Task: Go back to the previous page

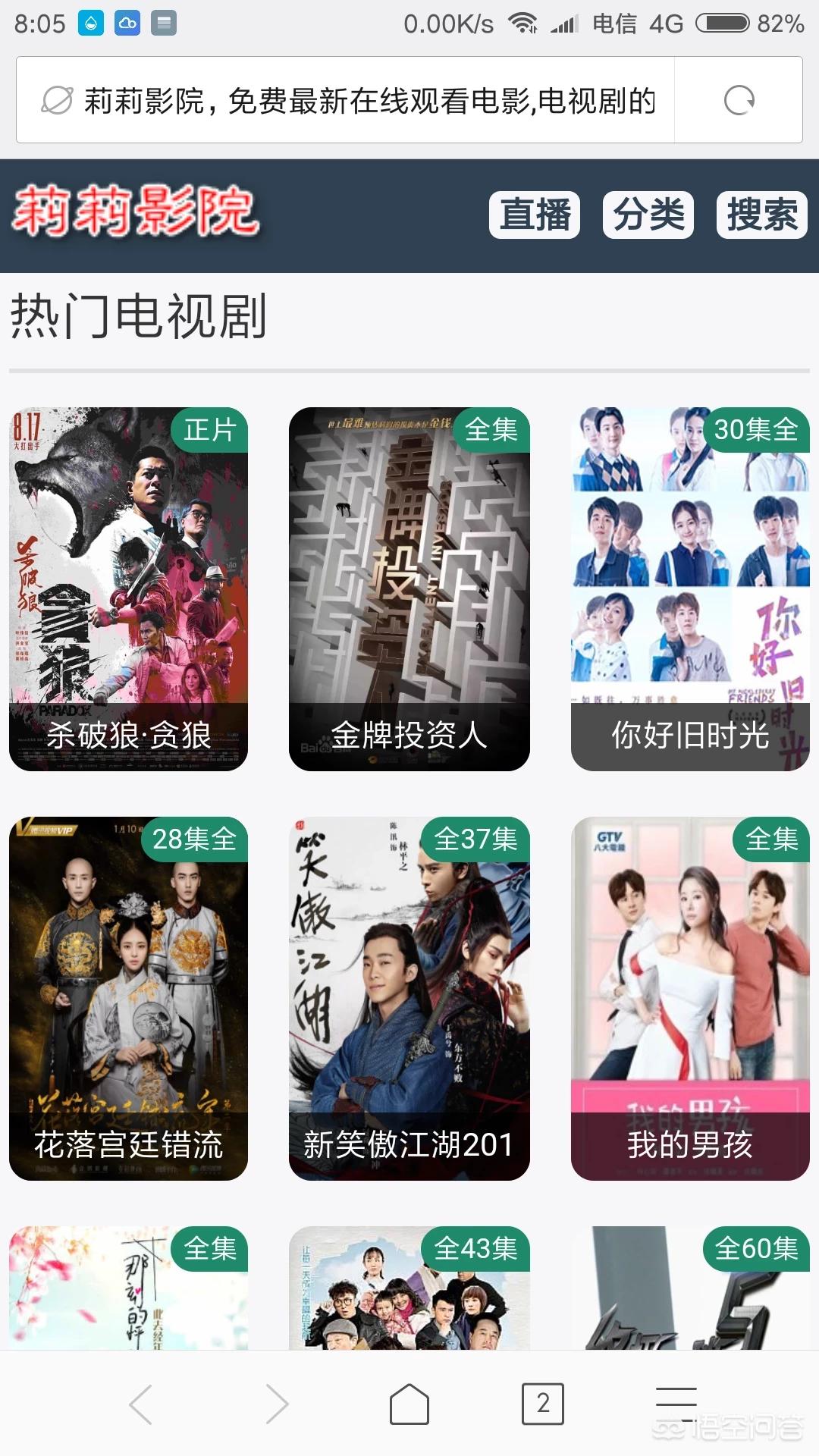Action: pyautogui.click(x=141, y=1404)
